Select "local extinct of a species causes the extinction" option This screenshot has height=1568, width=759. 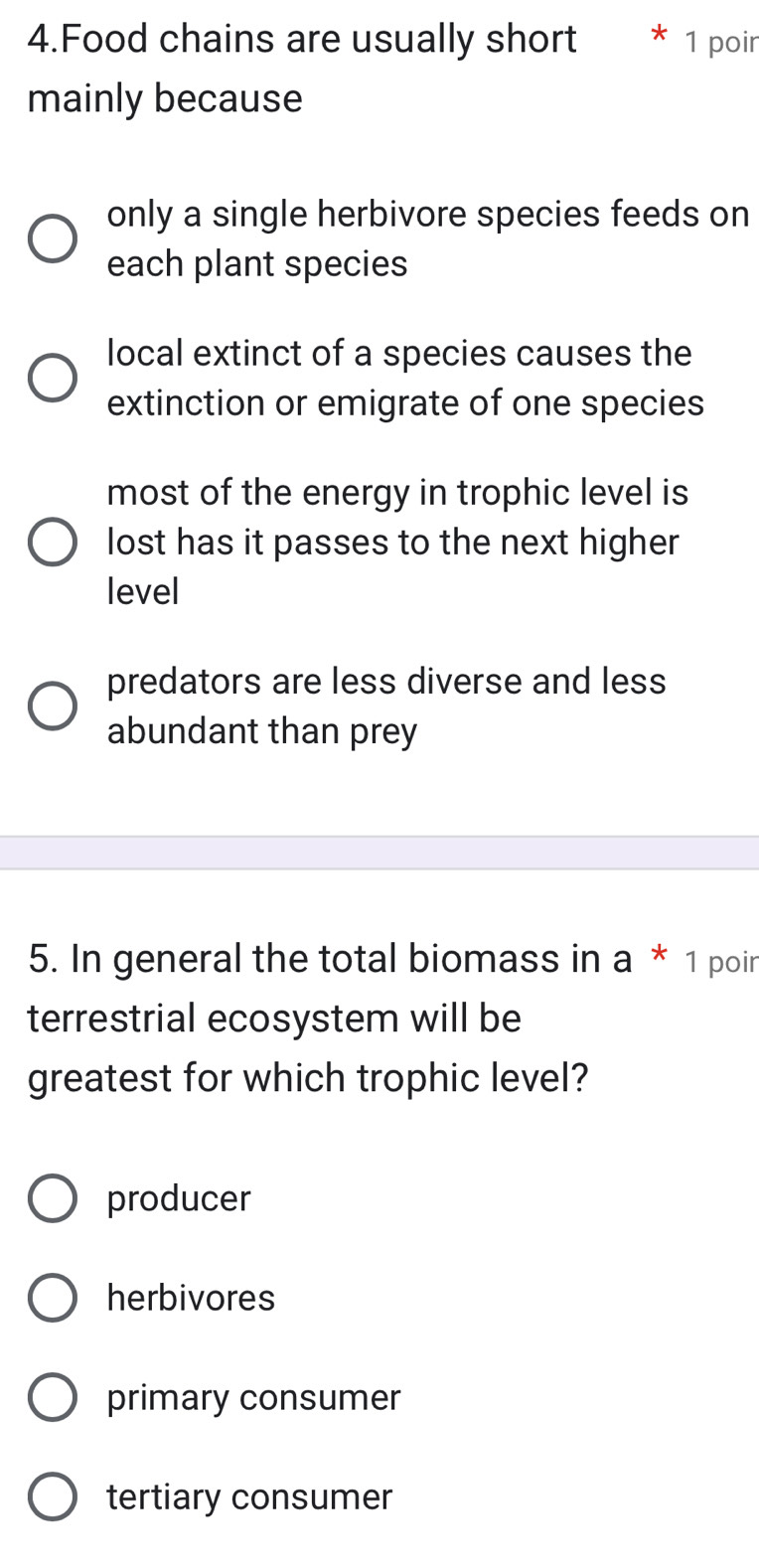[x=54, y=378]
